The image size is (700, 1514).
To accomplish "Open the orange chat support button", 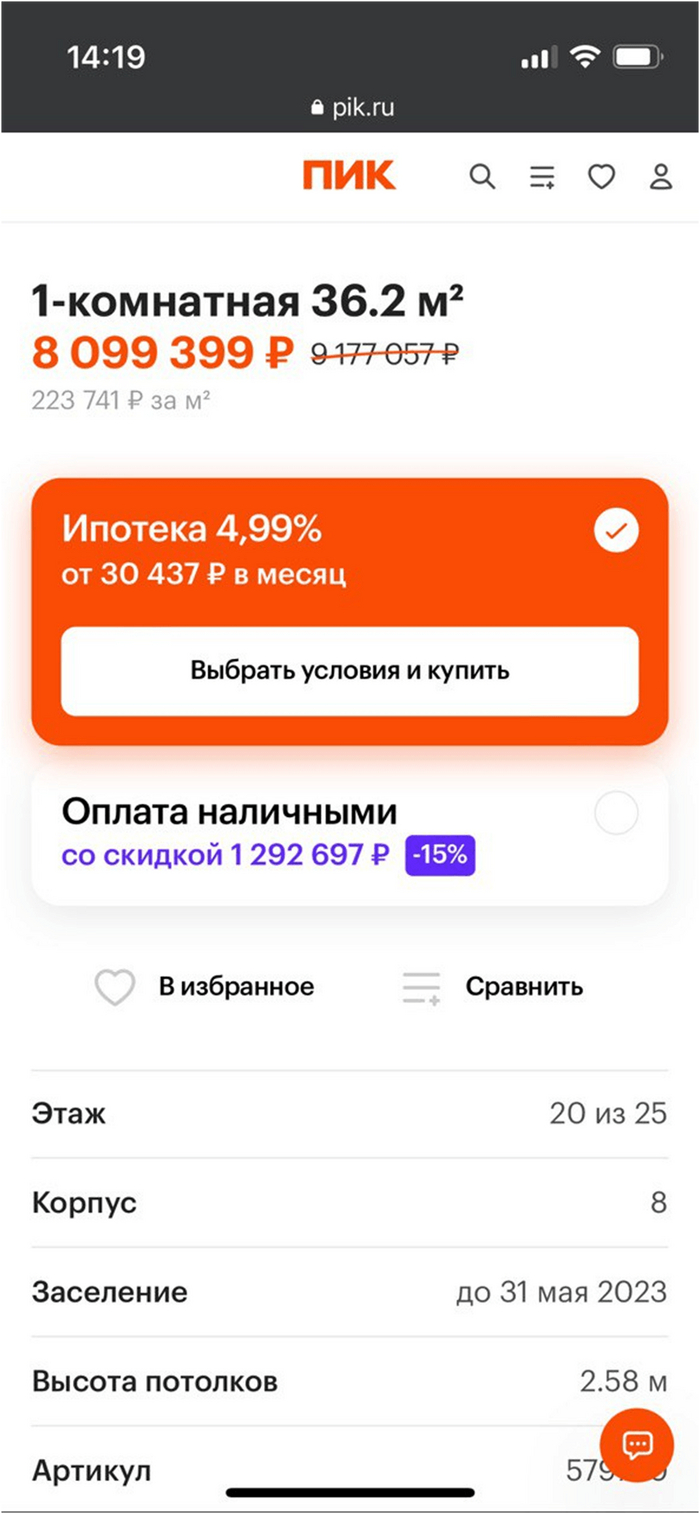I will (637, 1445).
